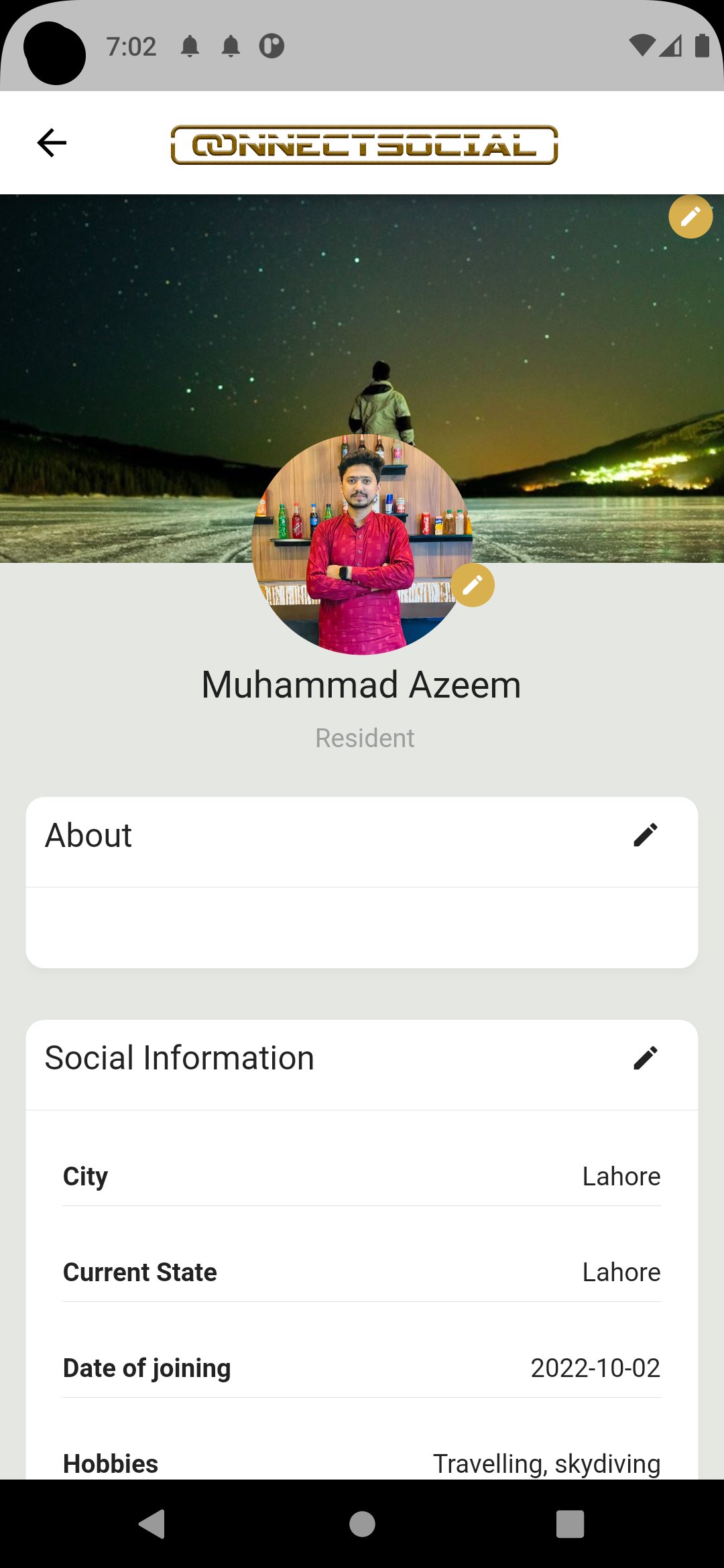This screenshot has height=1568, width=724.
Task: Tap the Hobbies entry Travelling, skydiving
Action: coord(546,1463)
